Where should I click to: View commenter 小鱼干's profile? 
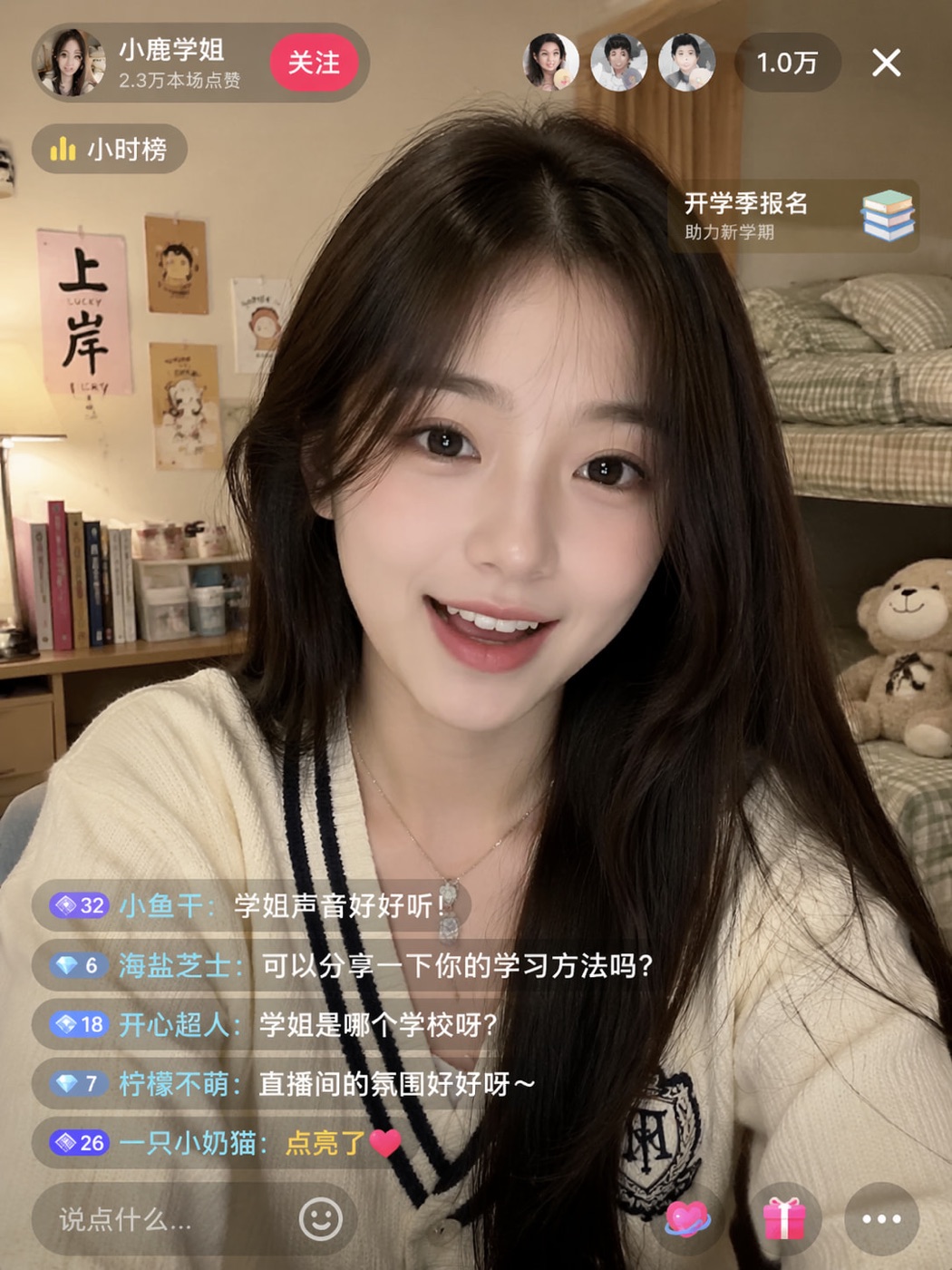pos(163,905)
